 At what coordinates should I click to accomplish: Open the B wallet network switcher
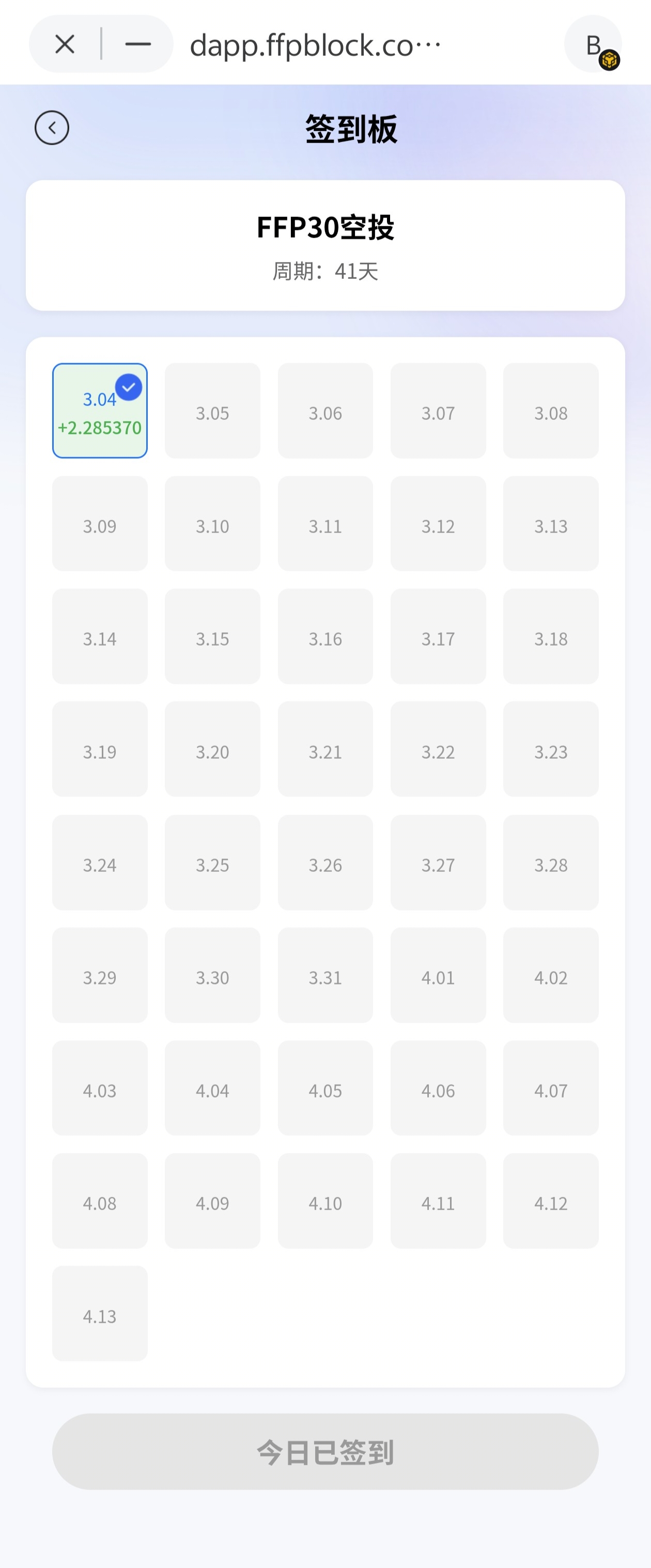(594, 45)
